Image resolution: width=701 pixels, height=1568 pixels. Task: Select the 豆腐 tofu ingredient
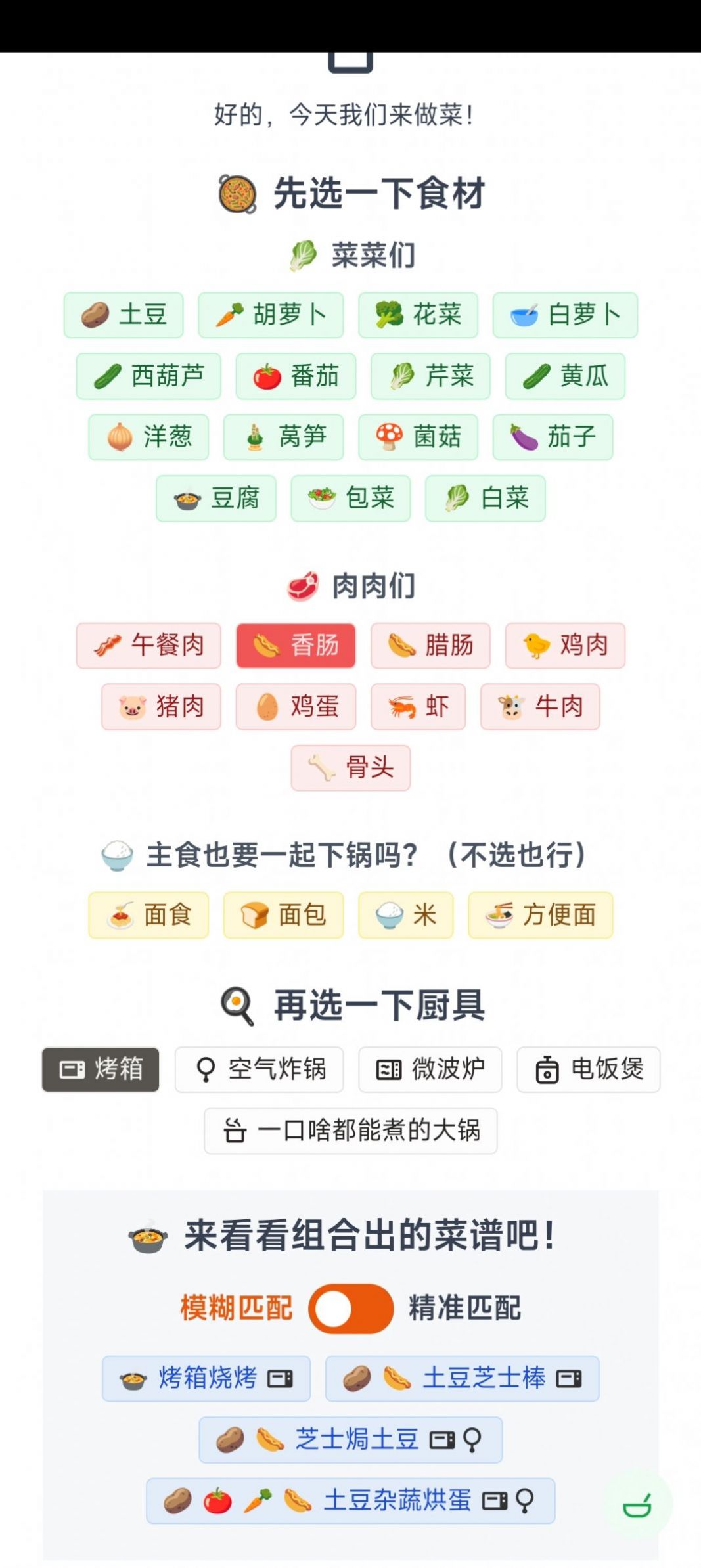tap(215, 499)
